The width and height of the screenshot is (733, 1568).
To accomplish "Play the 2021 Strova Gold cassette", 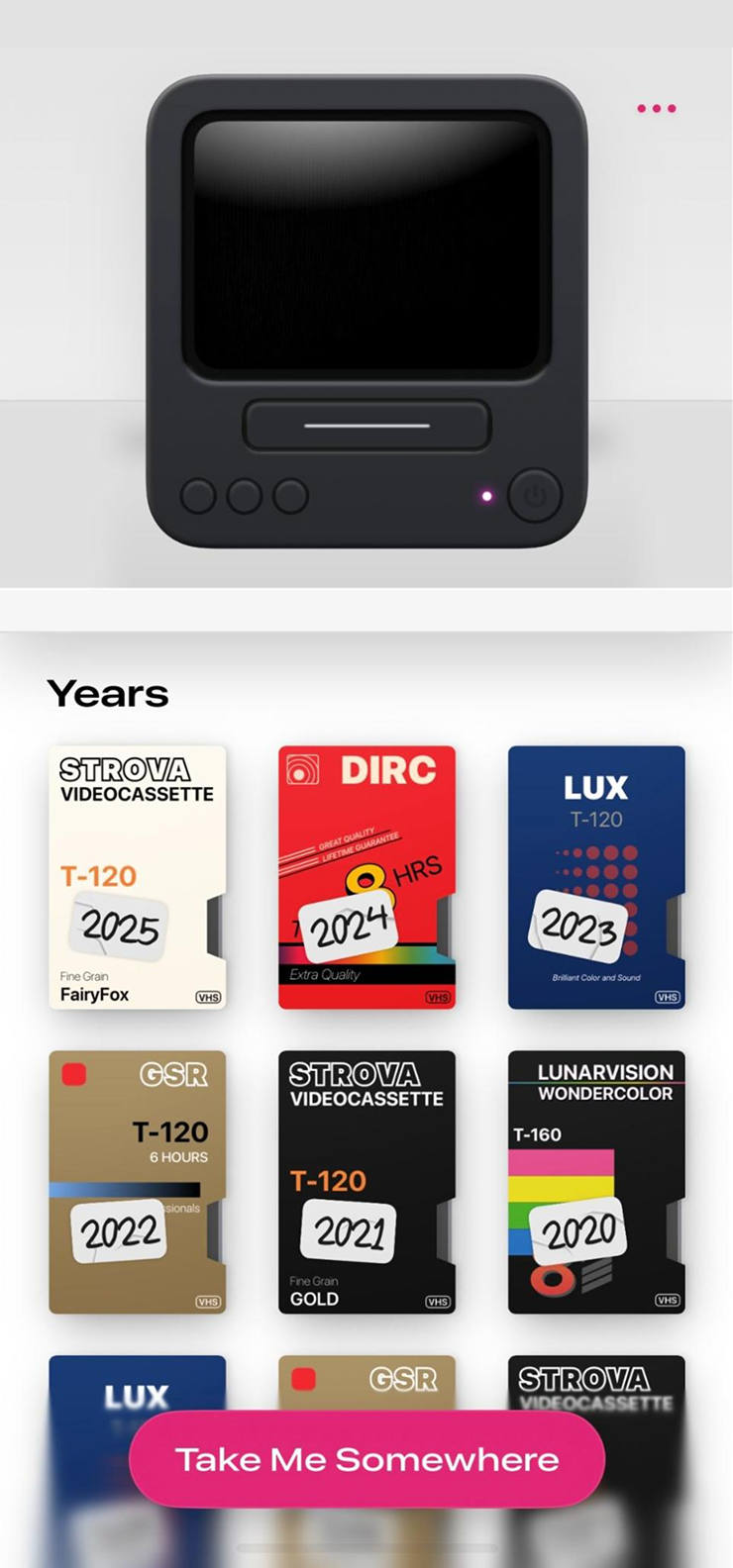I will click(x=366, y=1182).
